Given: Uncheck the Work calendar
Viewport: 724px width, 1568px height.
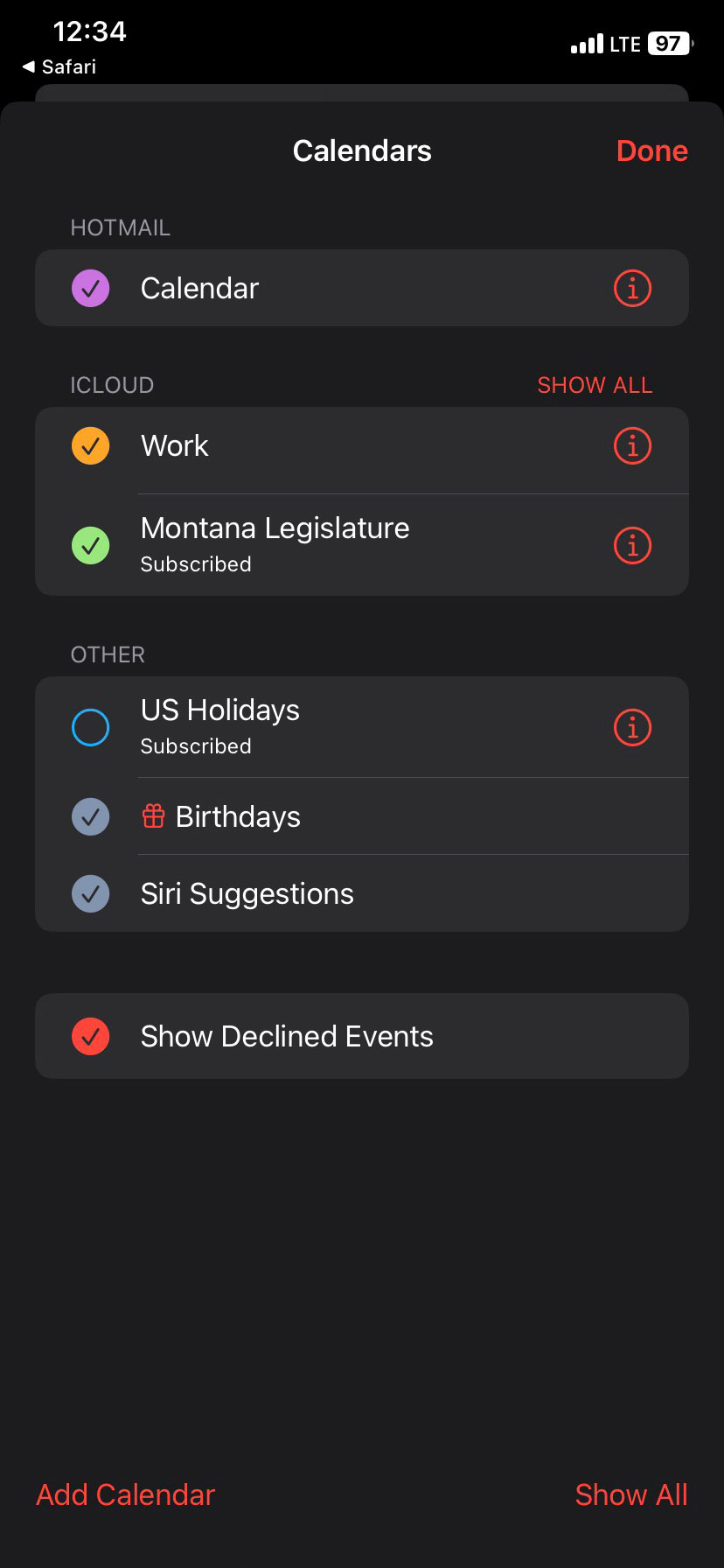Looking at the screenshot, I should (x=90, y=445).
